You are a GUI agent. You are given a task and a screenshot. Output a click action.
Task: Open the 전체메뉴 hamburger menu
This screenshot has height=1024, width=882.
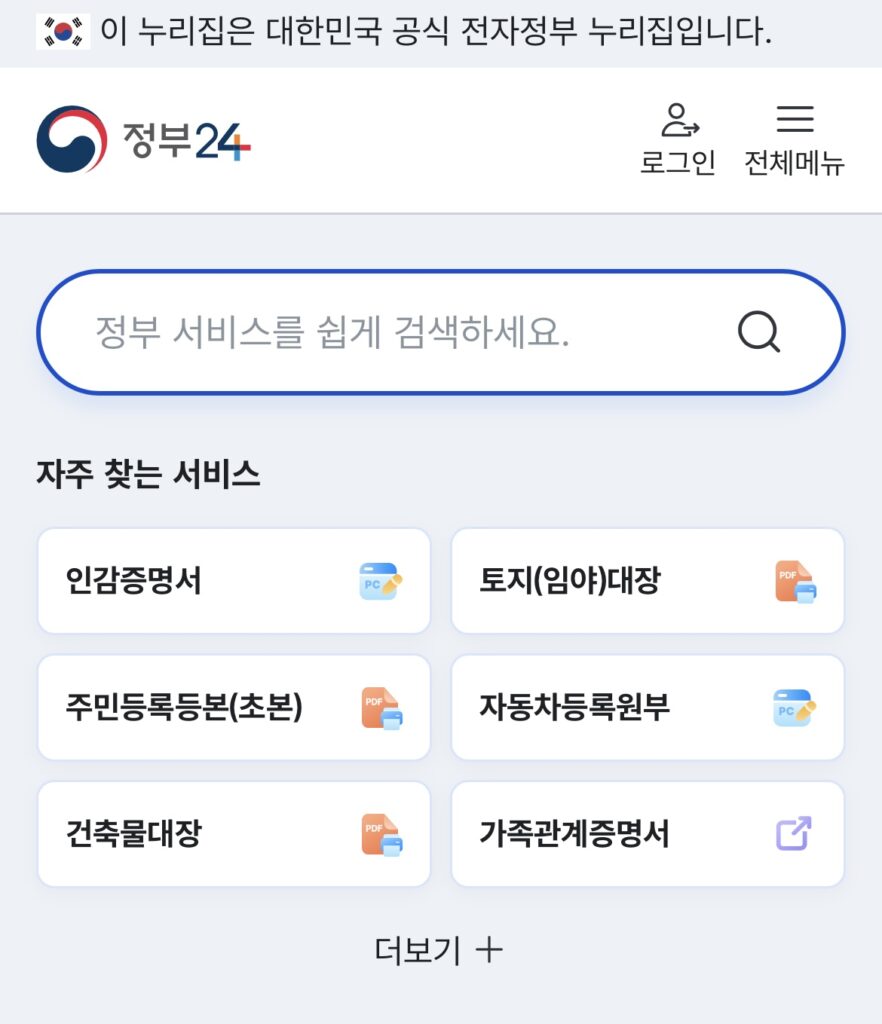pos(794,138)
